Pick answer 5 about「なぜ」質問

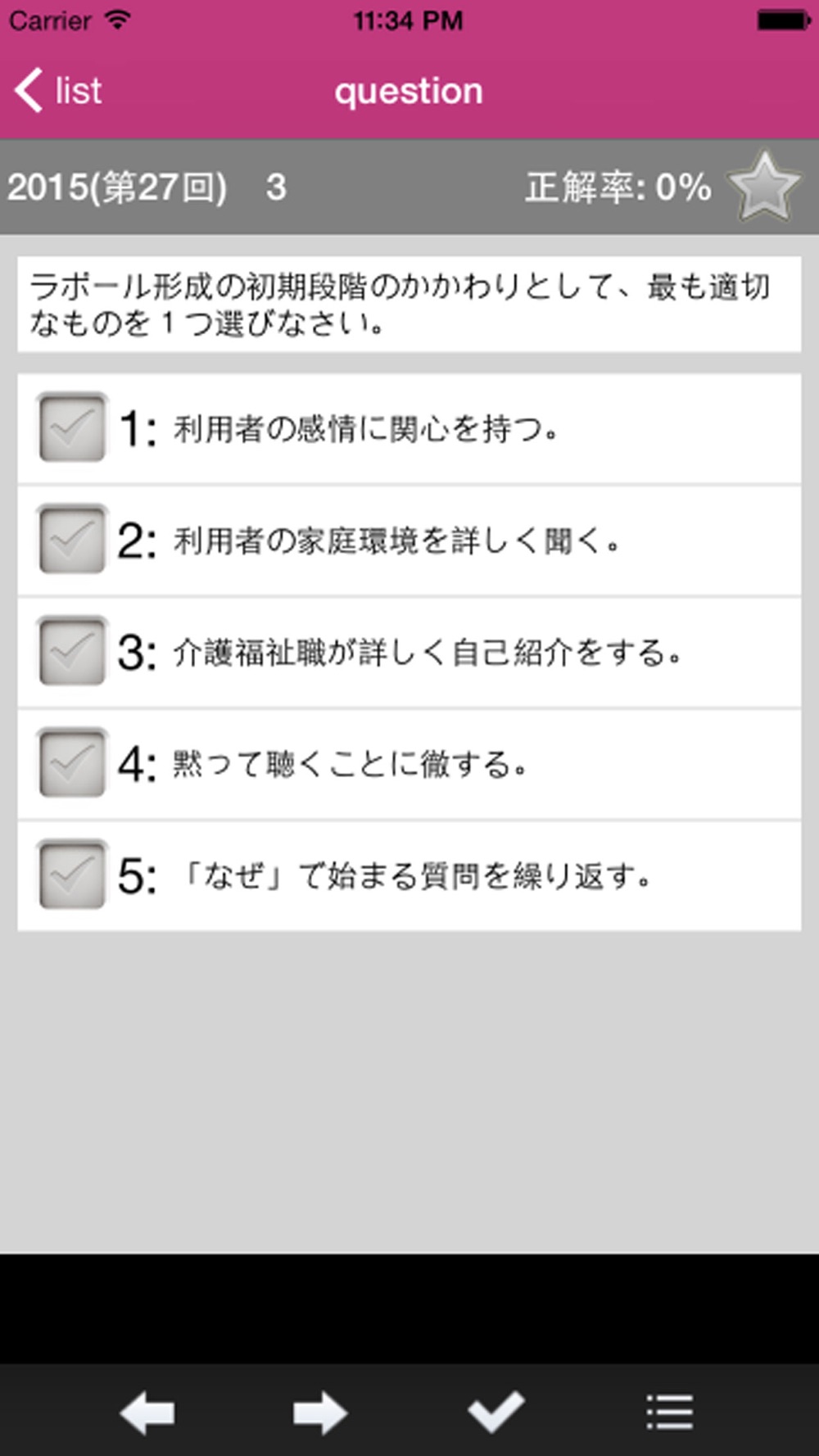click(x=409, y=876)
